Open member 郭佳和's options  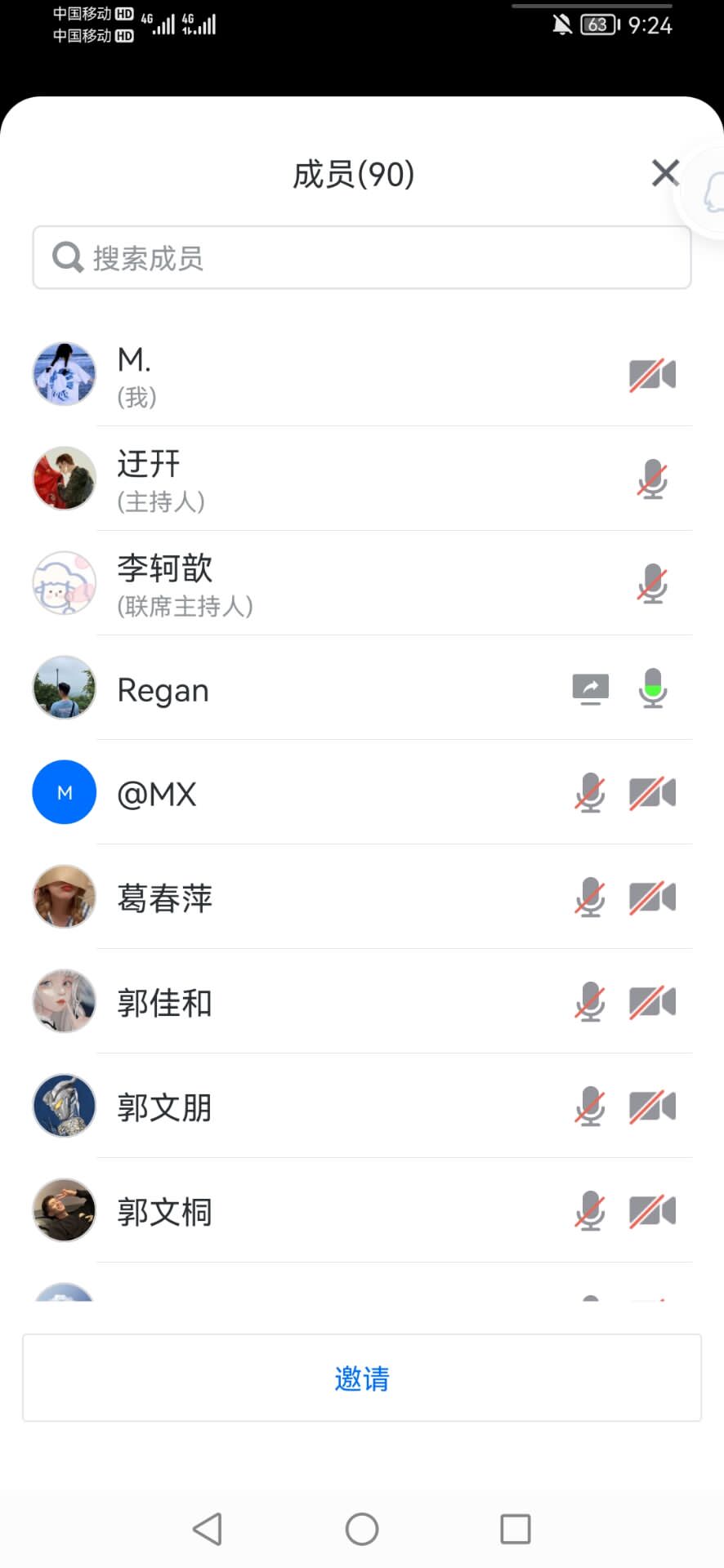click(327, 1003)
